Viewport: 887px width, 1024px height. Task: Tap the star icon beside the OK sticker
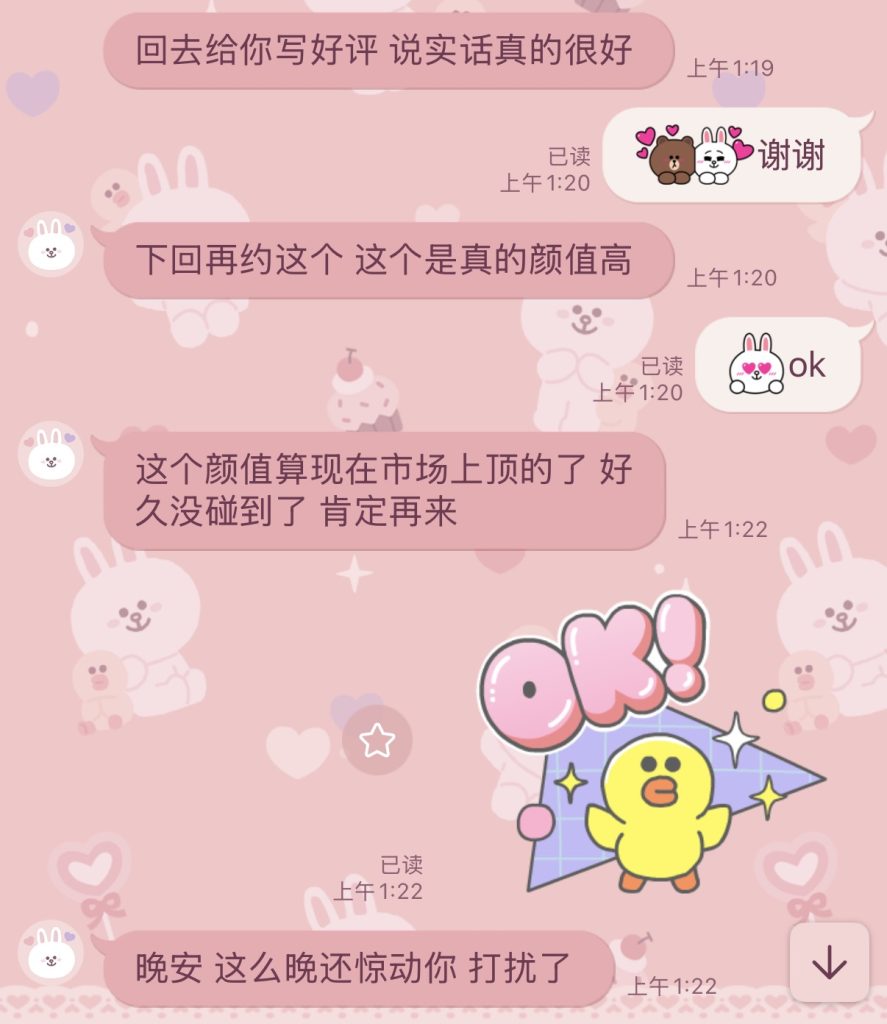pyautogui.click(x=377, y=740)
